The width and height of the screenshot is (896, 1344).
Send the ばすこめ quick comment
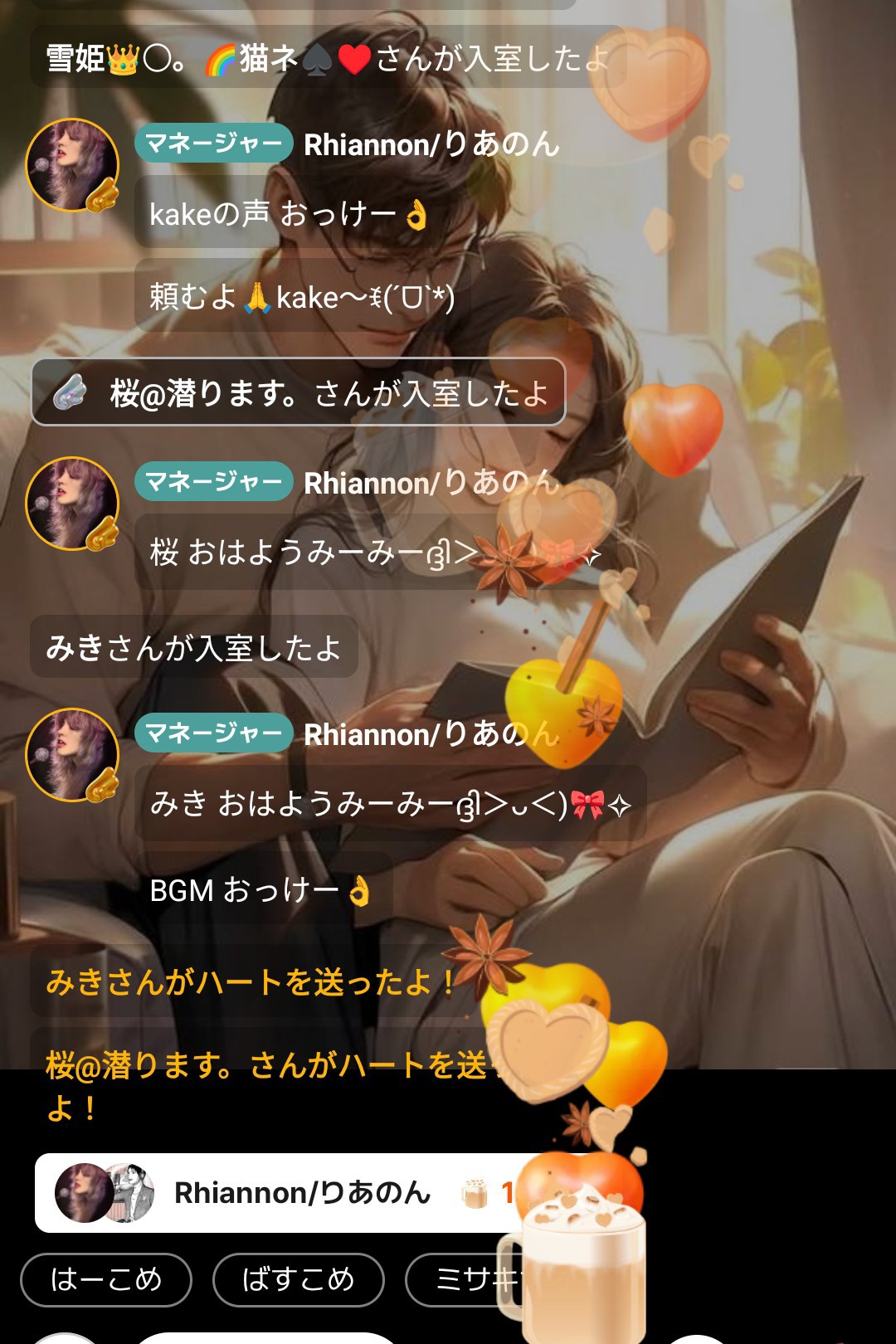tap(299, 1279)
